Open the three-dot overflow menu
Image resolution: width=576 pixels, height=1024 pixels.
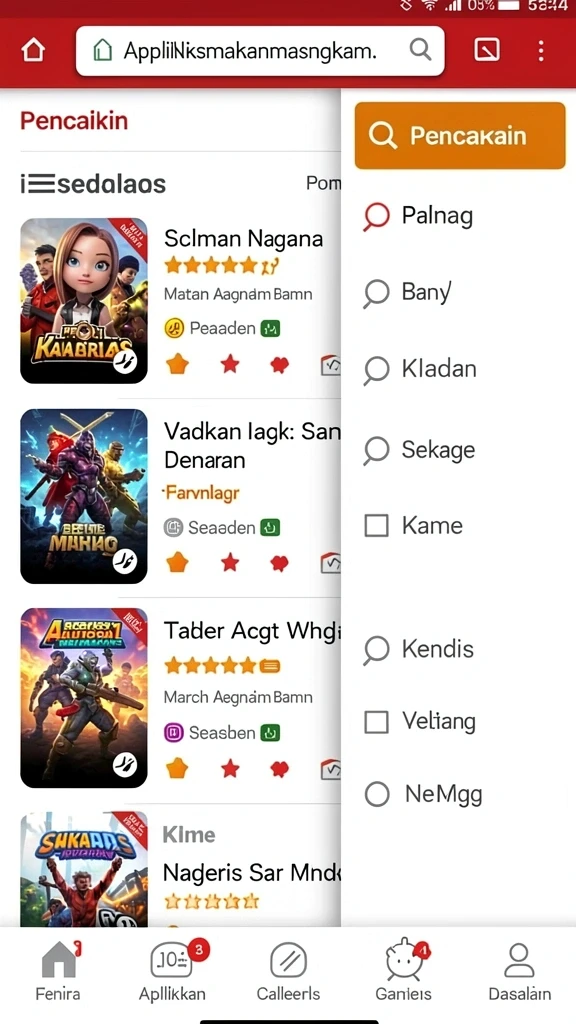click(541, 50)
